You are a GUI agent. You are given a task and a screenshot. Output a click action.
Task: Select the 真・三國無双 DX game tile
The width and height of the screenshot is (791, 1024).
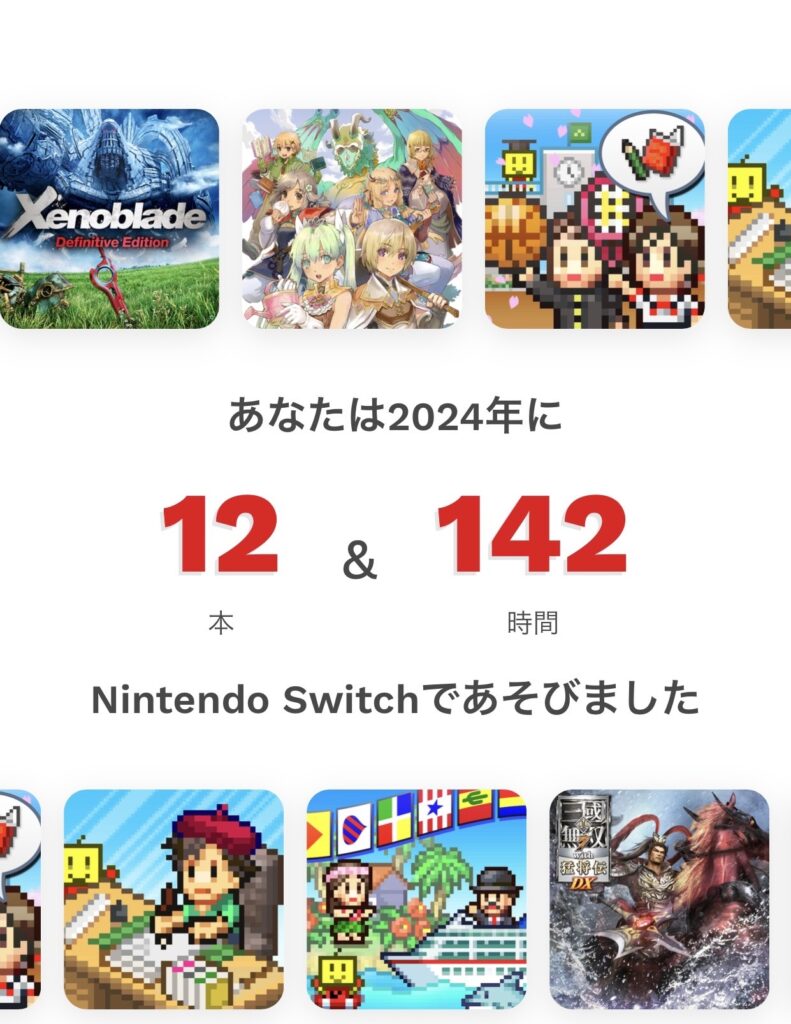658,899
